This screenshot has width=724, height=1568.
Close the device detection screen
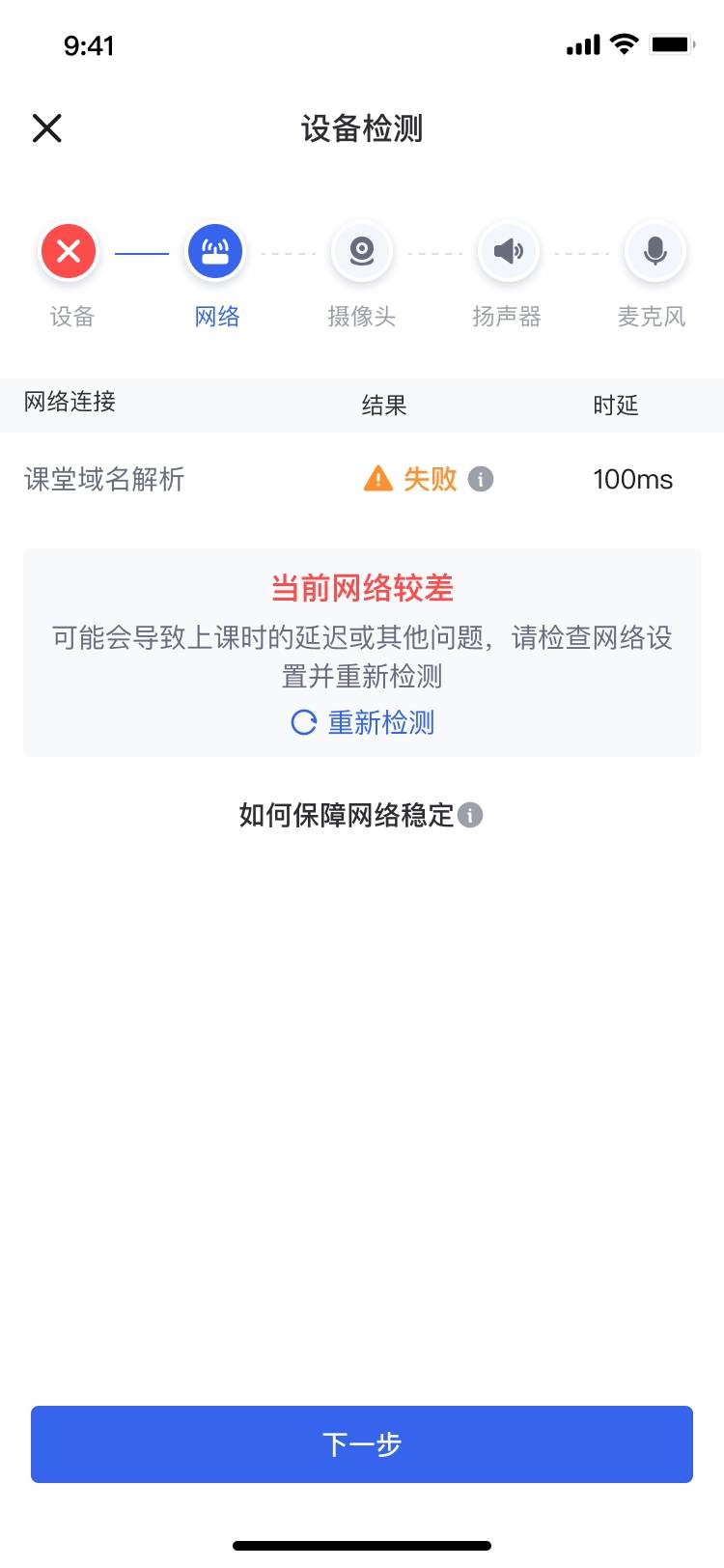46,127
